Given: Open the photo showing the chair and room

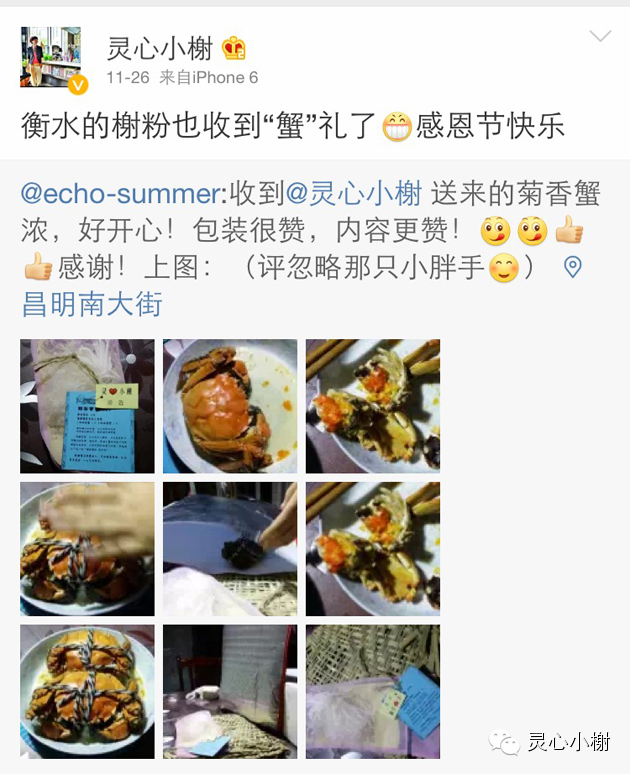Looking at the screenshot, I should (230, 691).
